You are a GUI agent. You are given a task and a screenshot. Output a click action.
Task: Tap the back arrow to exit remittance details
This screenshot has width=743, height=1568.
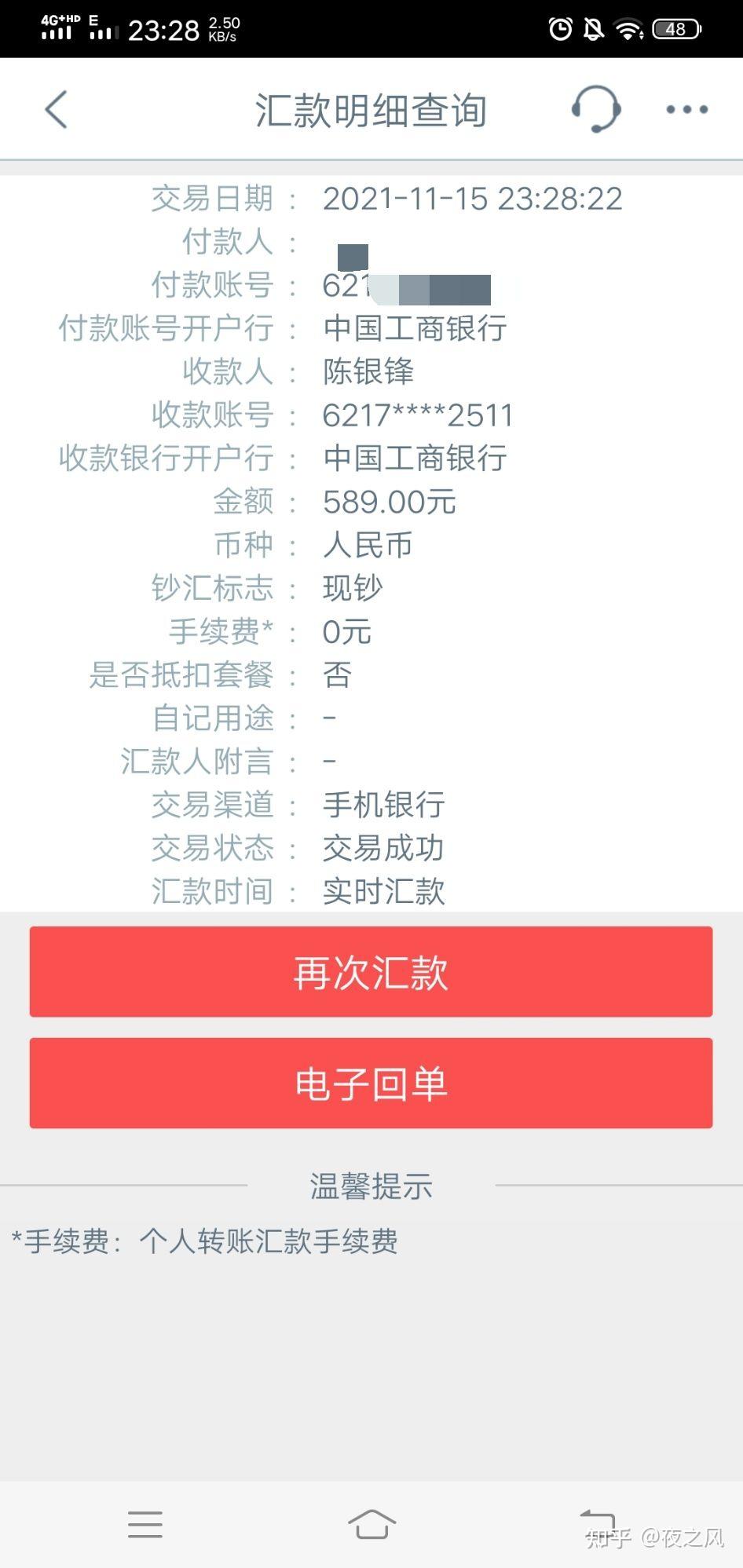pyautogui.click(x=56, y=109)
